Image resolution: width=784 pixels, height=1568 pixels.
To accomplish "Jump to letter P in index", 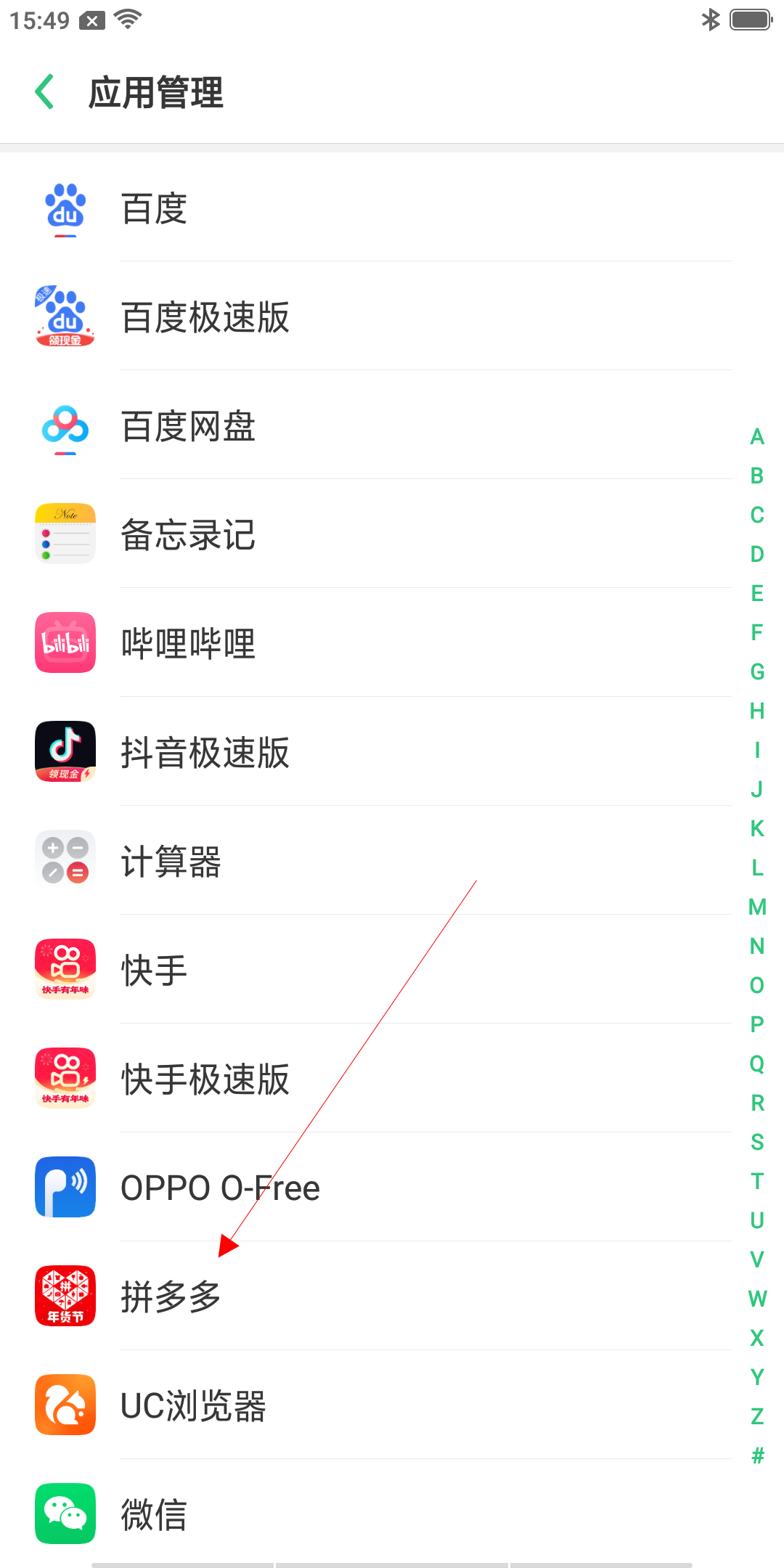I will (757, 1024).
